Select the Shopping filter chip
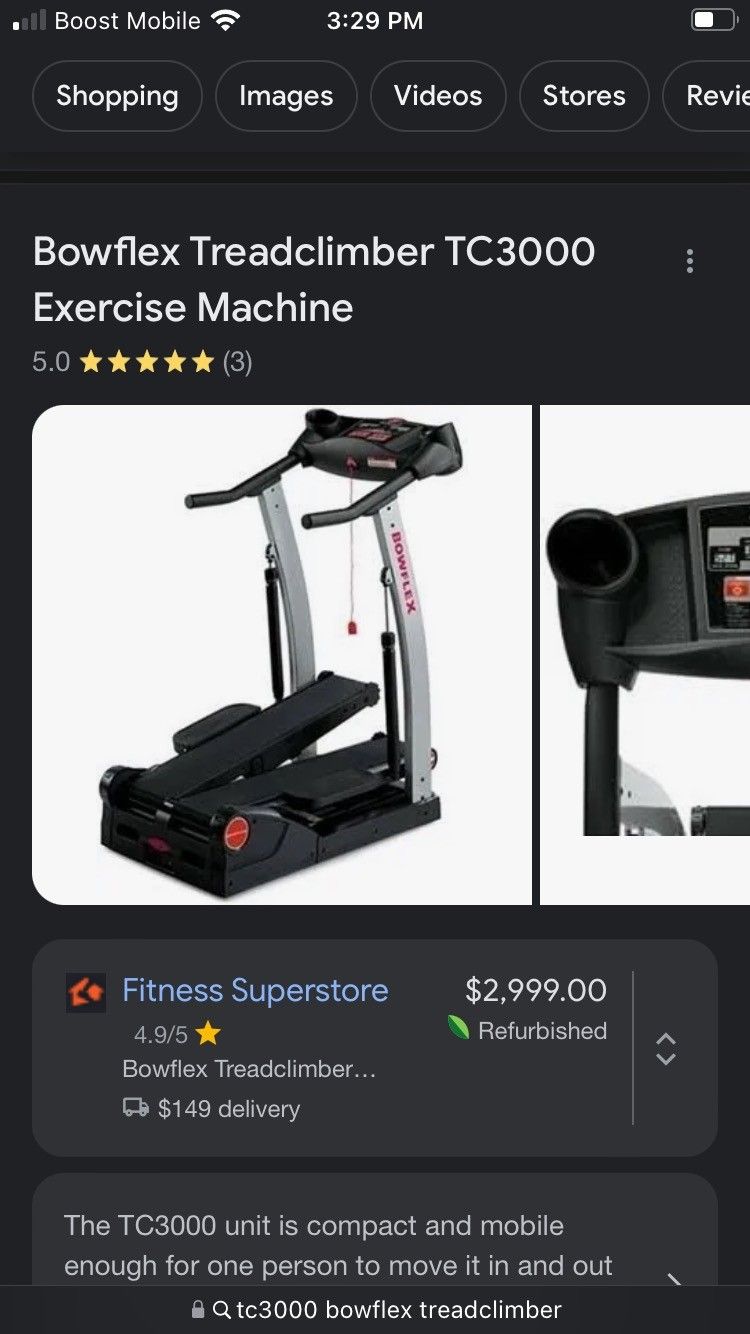This screenshot has width=750, height=1334. 117,96
